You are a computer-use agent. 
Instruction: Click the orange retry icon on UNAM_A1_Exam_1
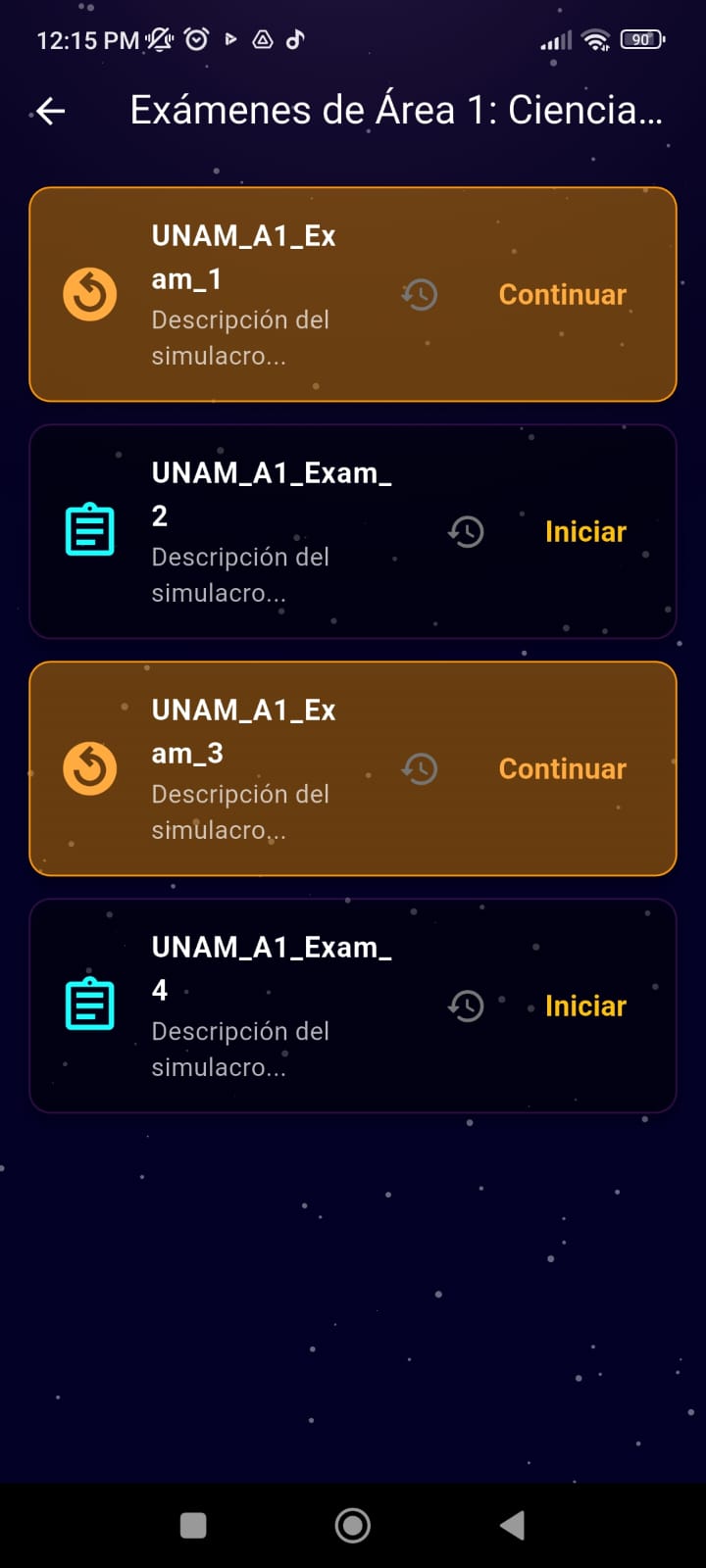click(x=89, y=293)
